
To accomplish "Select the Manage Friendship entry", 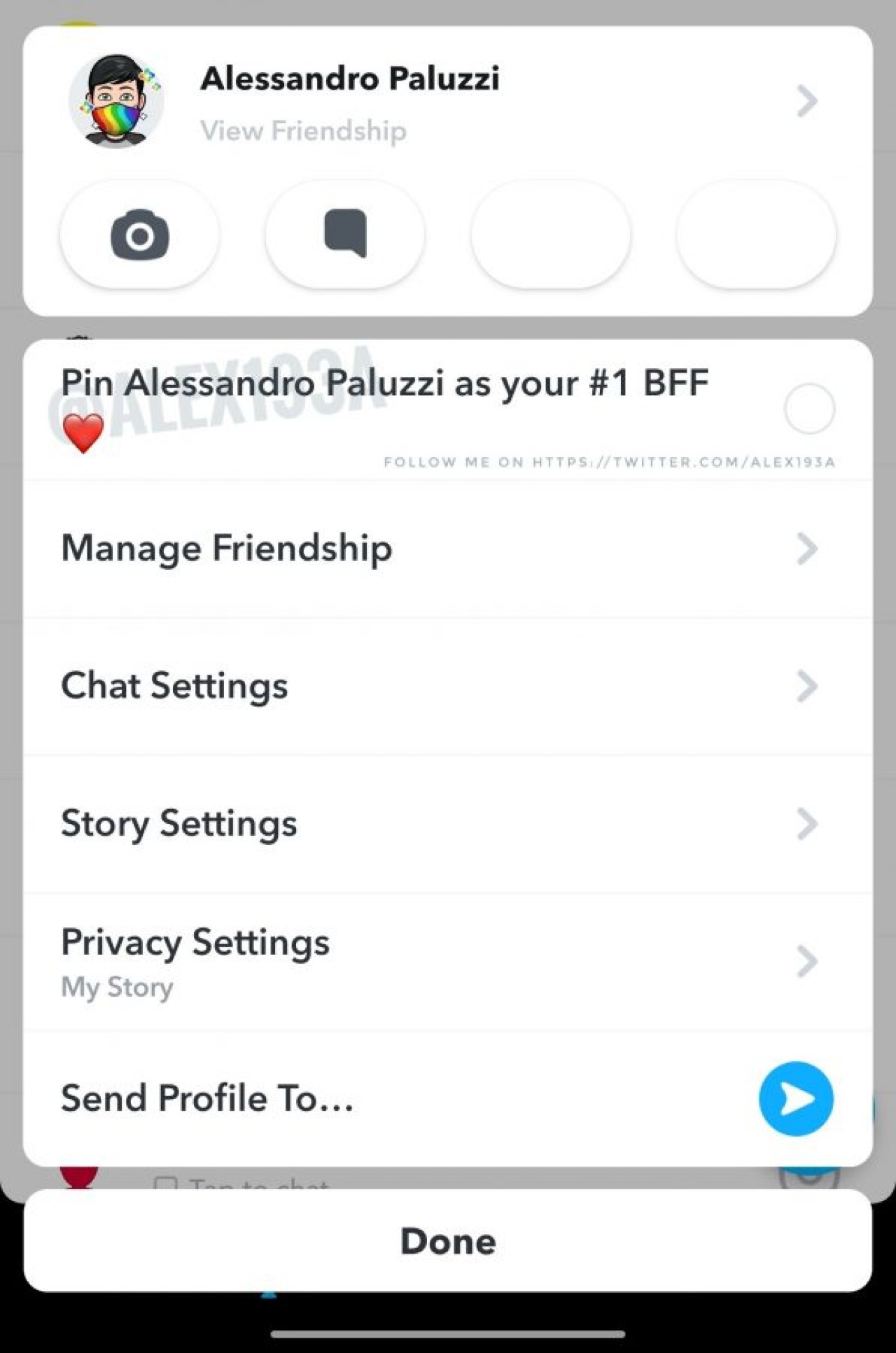I will (x=225, y=548).
